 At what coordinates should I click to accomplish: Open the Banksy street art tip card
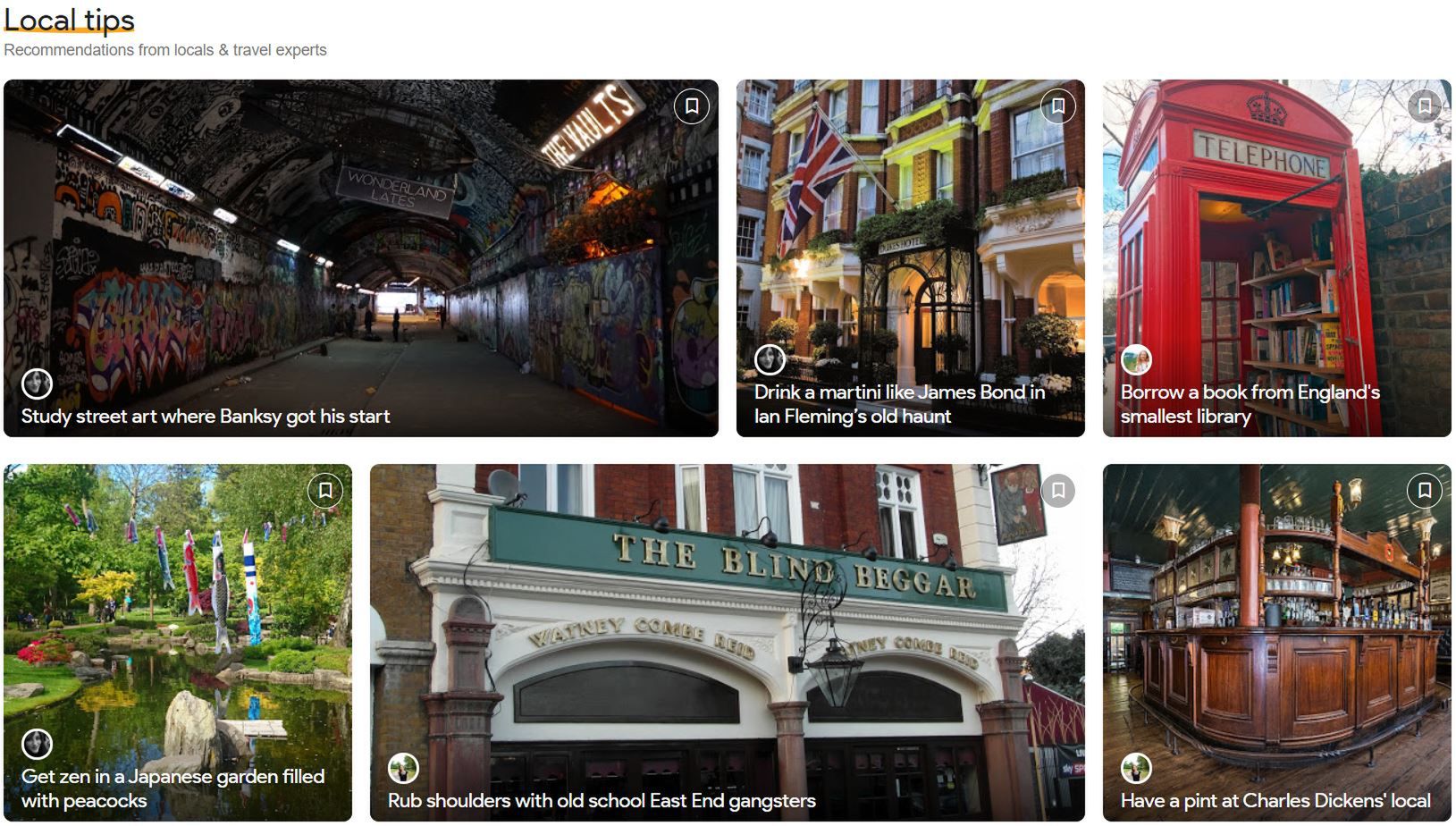point(360,259)
